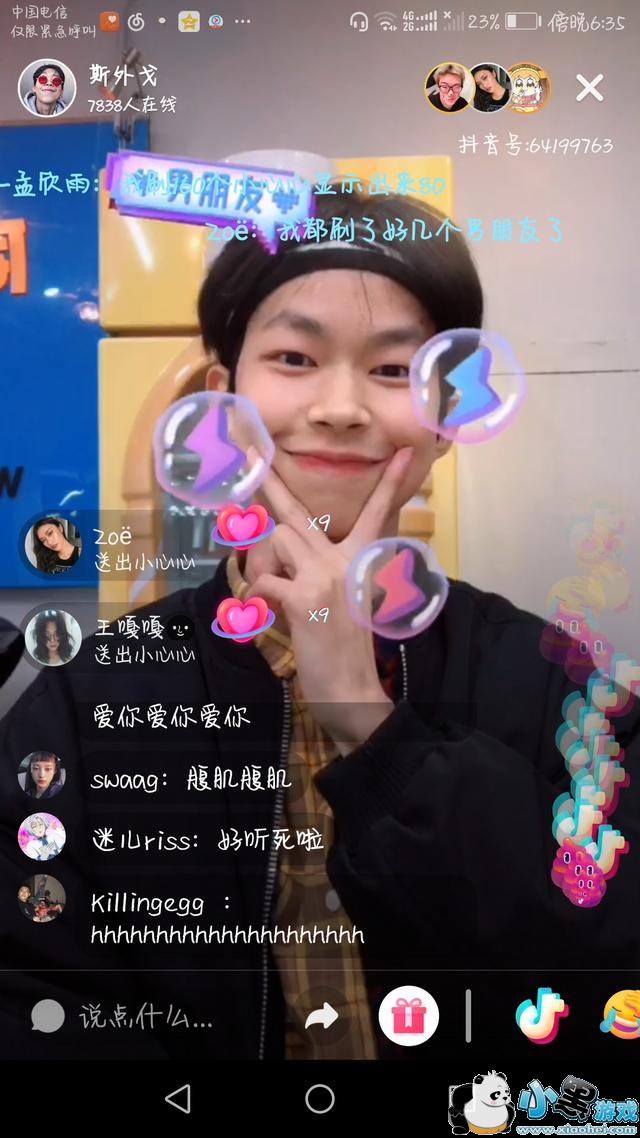
Task: Send the Douyin music note gift
Action: coord(541,1016)
